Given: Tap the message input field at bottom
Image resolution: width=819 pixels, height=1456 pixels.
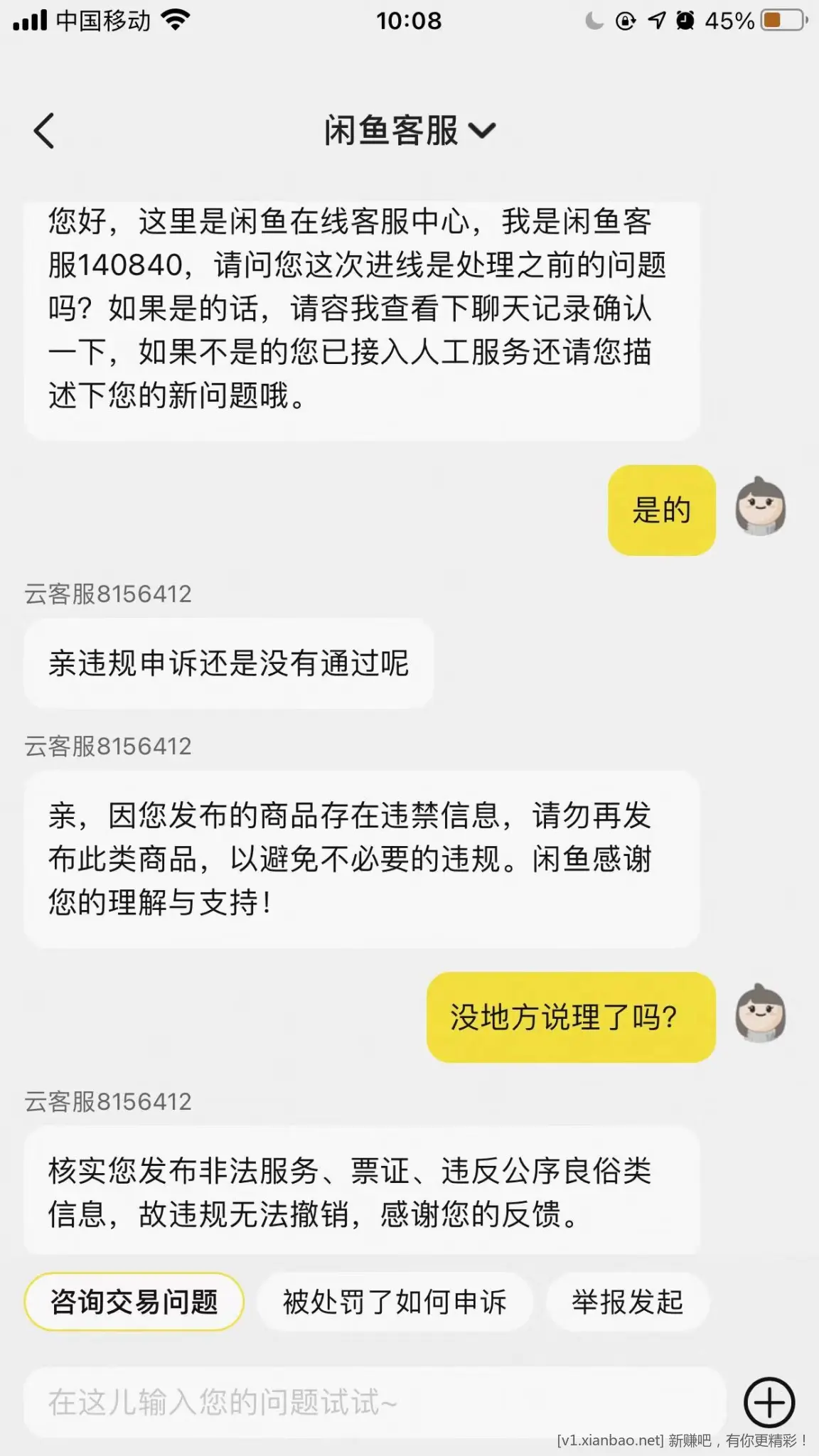Looking at the screenshot, I should [355, 1402].
